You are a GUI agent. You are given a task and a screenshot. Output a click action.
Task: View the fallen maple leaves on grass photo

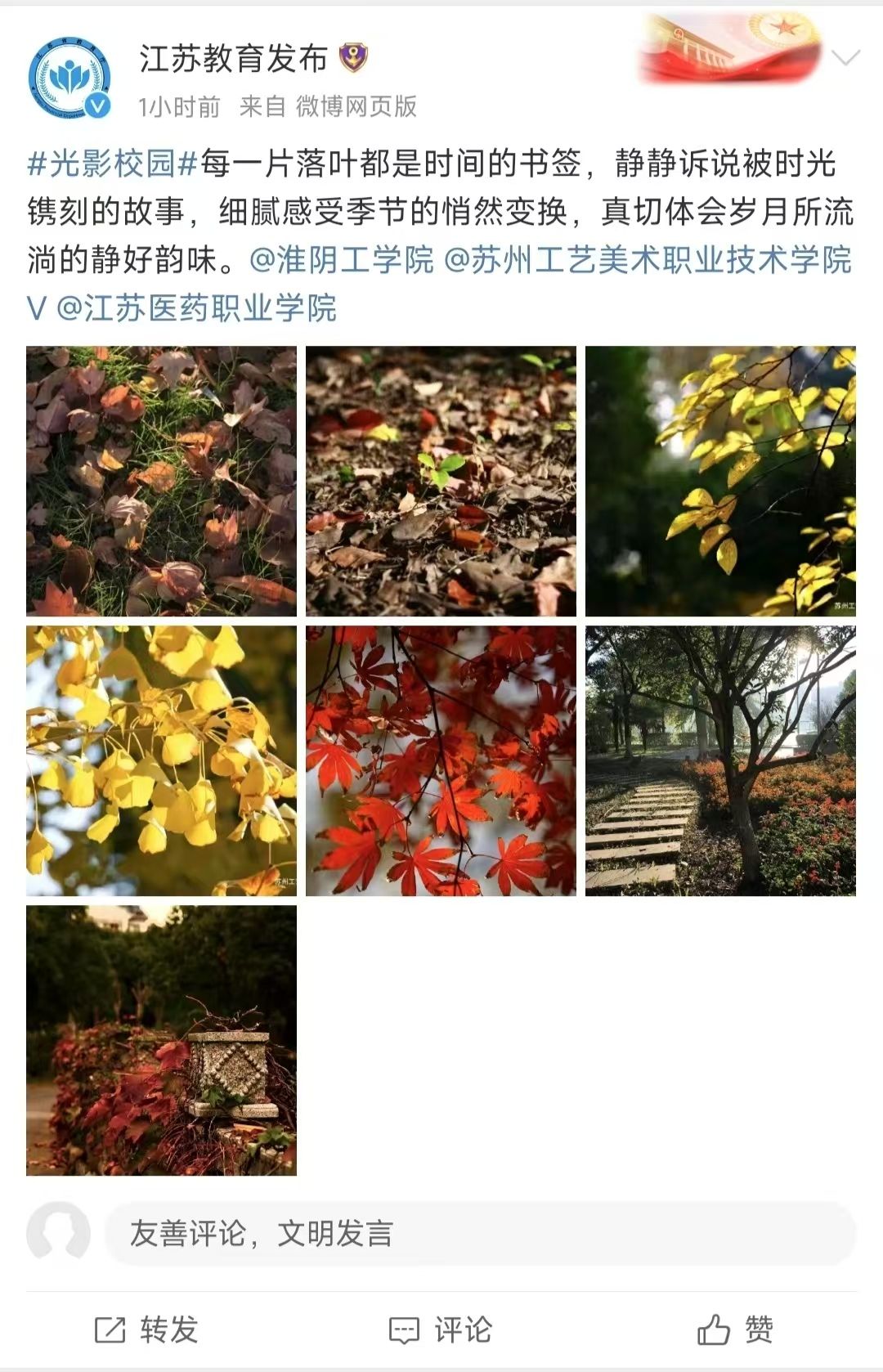pos(161,481)
